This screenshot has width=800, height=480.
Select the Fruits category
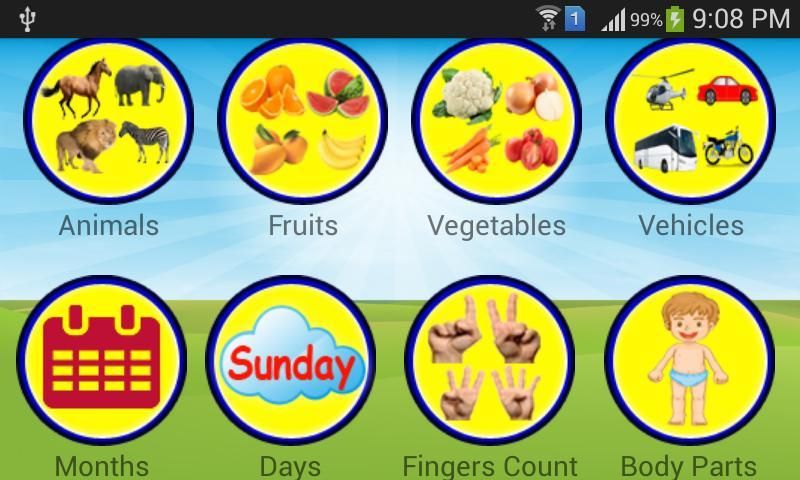pyautogui.click(x=302, y=120)
